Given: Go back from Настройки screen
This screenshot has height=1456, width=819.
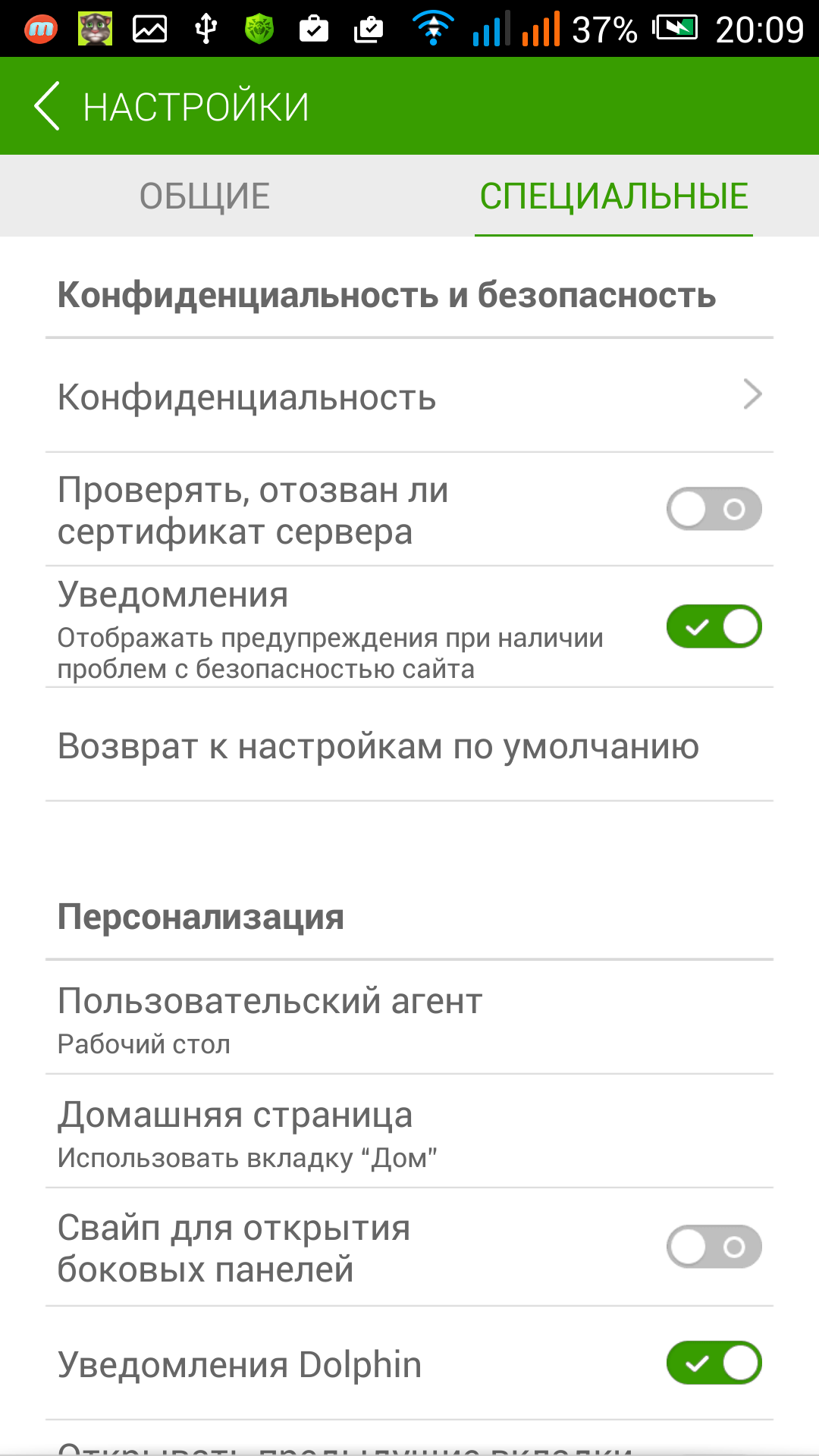Looking at the screenshot, I should point(47,107).
